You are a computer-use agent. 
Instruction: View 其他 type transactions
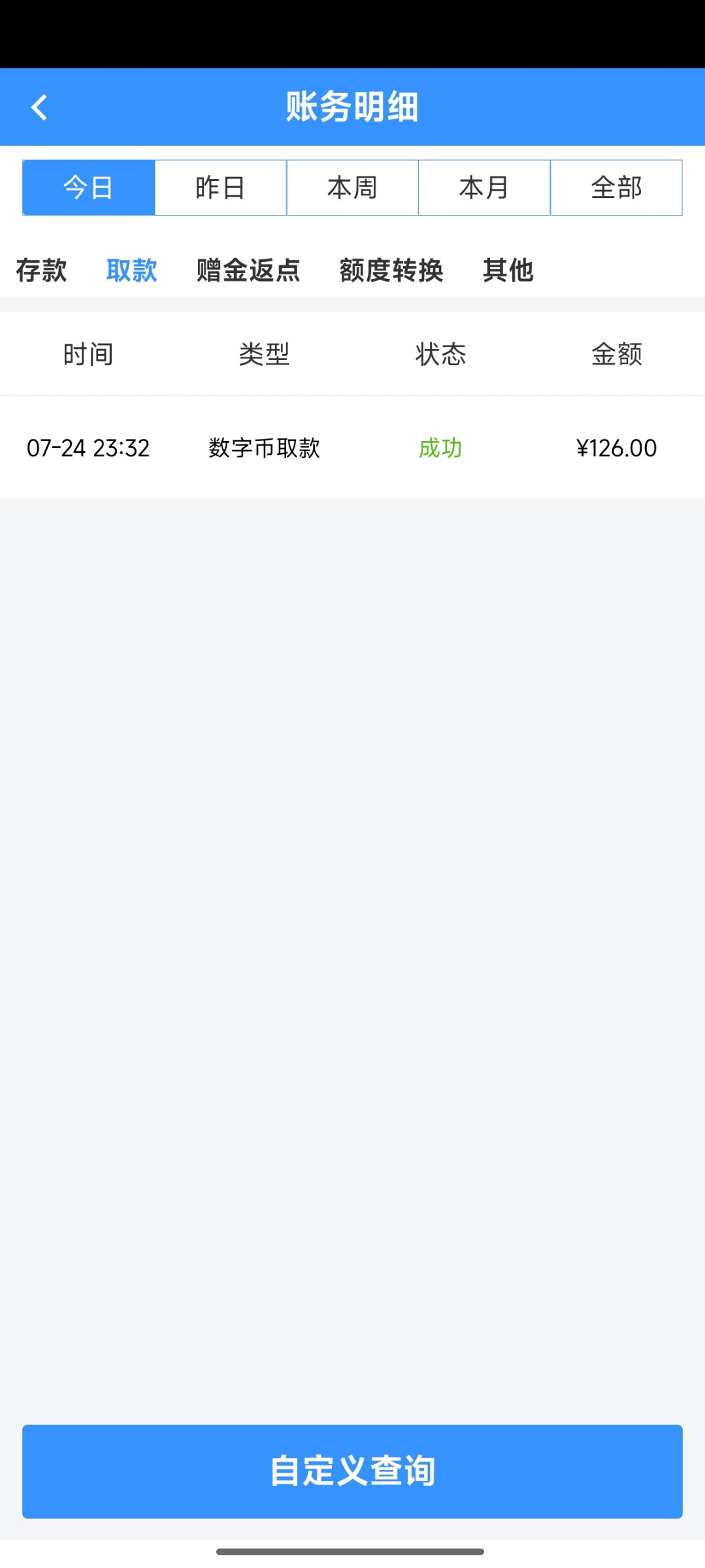click(508, 271)
